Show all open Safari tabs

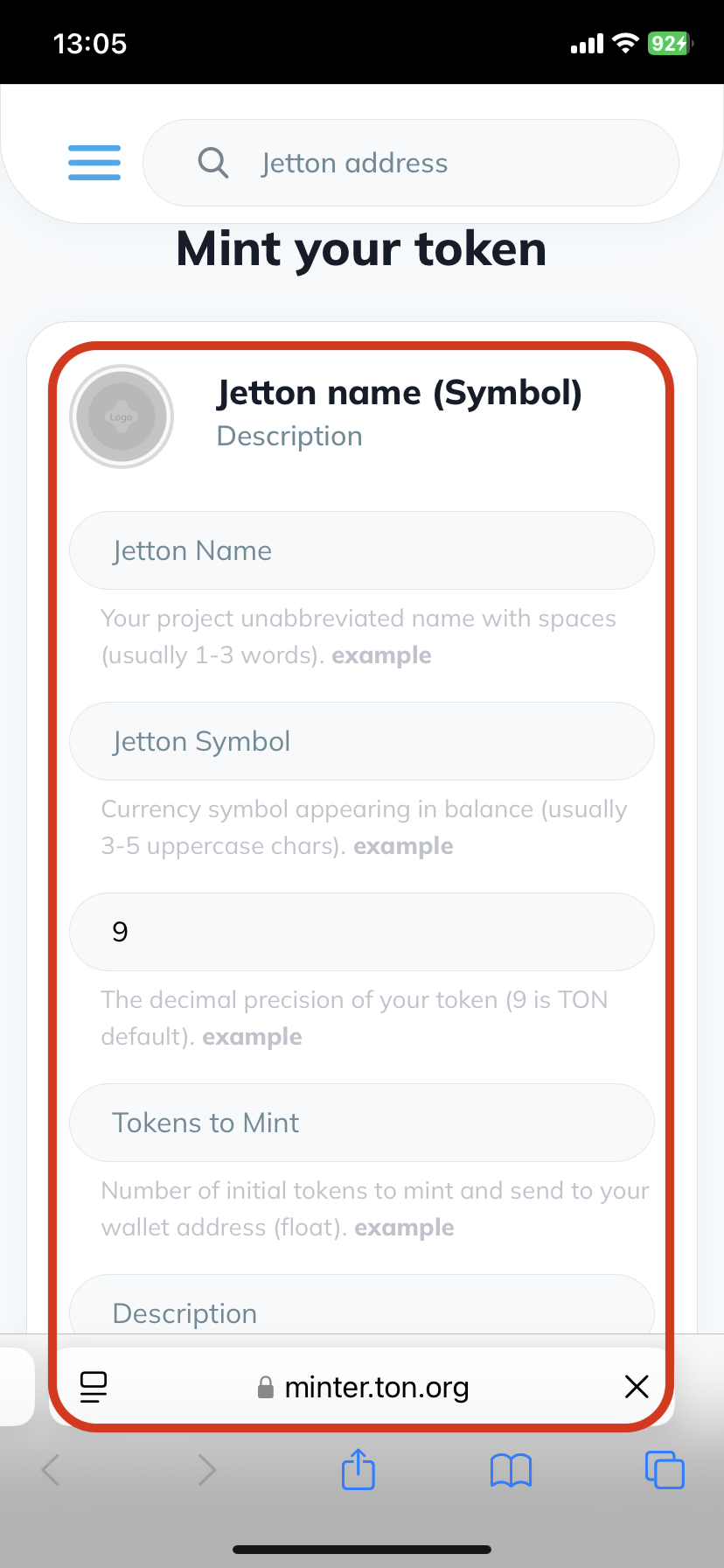(665, 1469)
